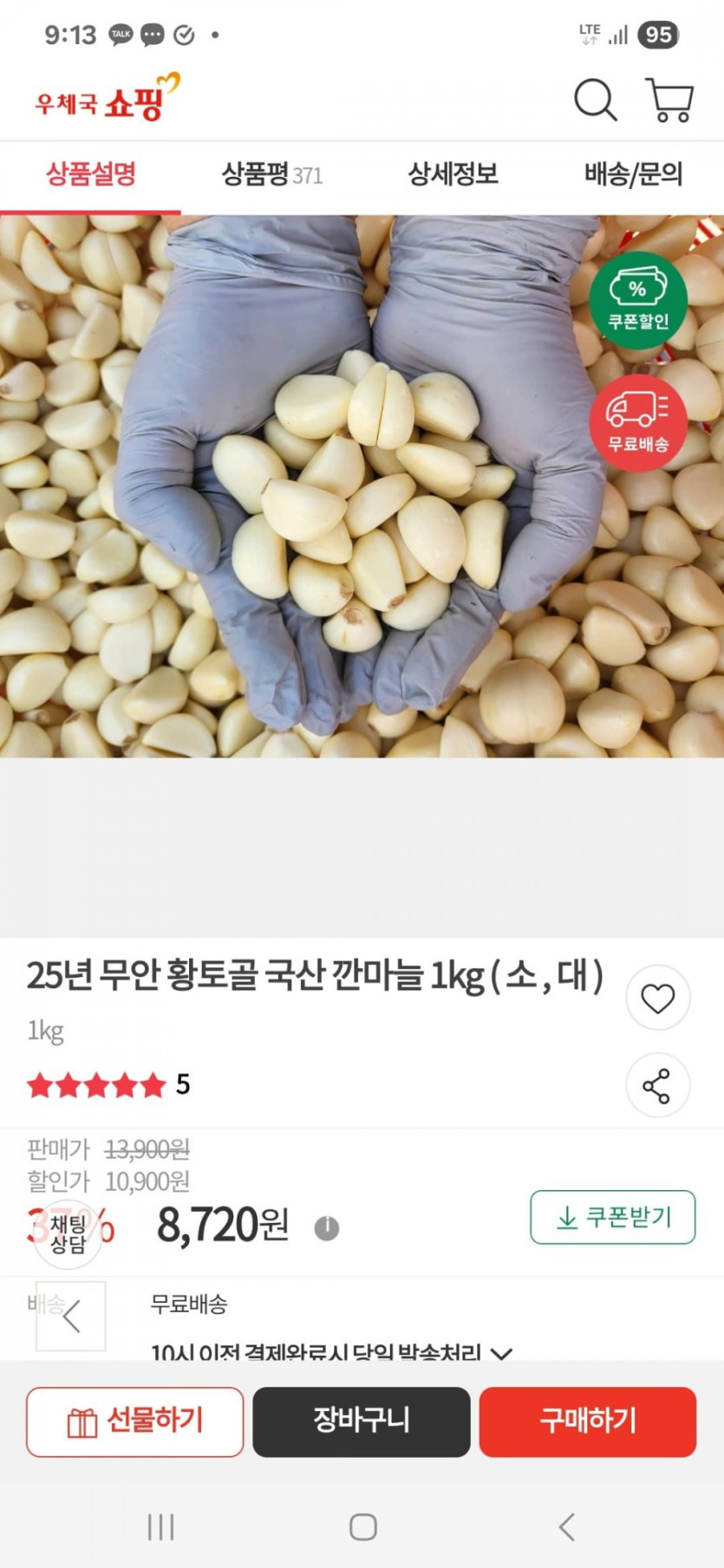Switch to the 상세정보 tab
The height and width of the screenshot is (1568, 724).
click(453, 175)
